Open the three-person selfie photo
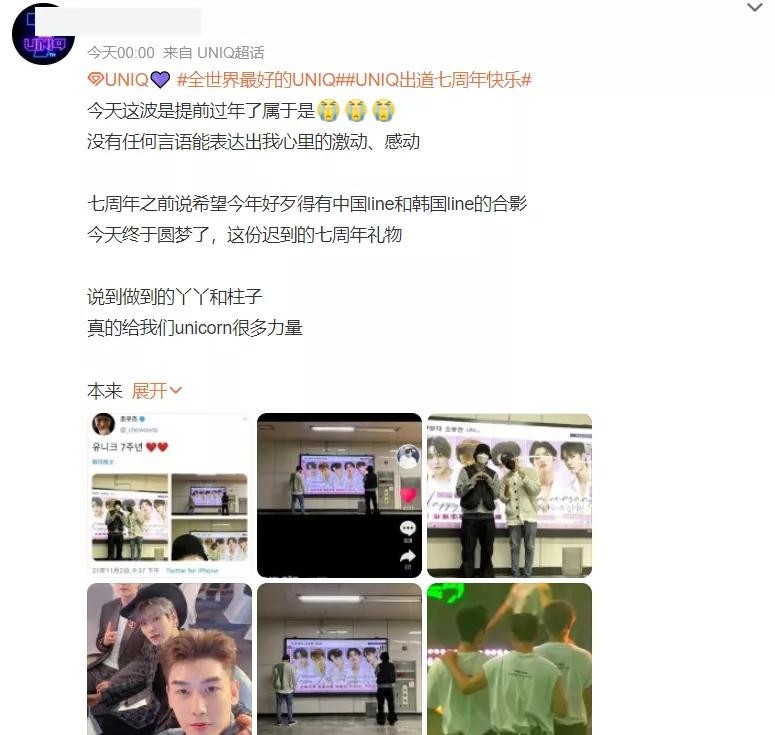775x735 pixels. tap(169, 659)
